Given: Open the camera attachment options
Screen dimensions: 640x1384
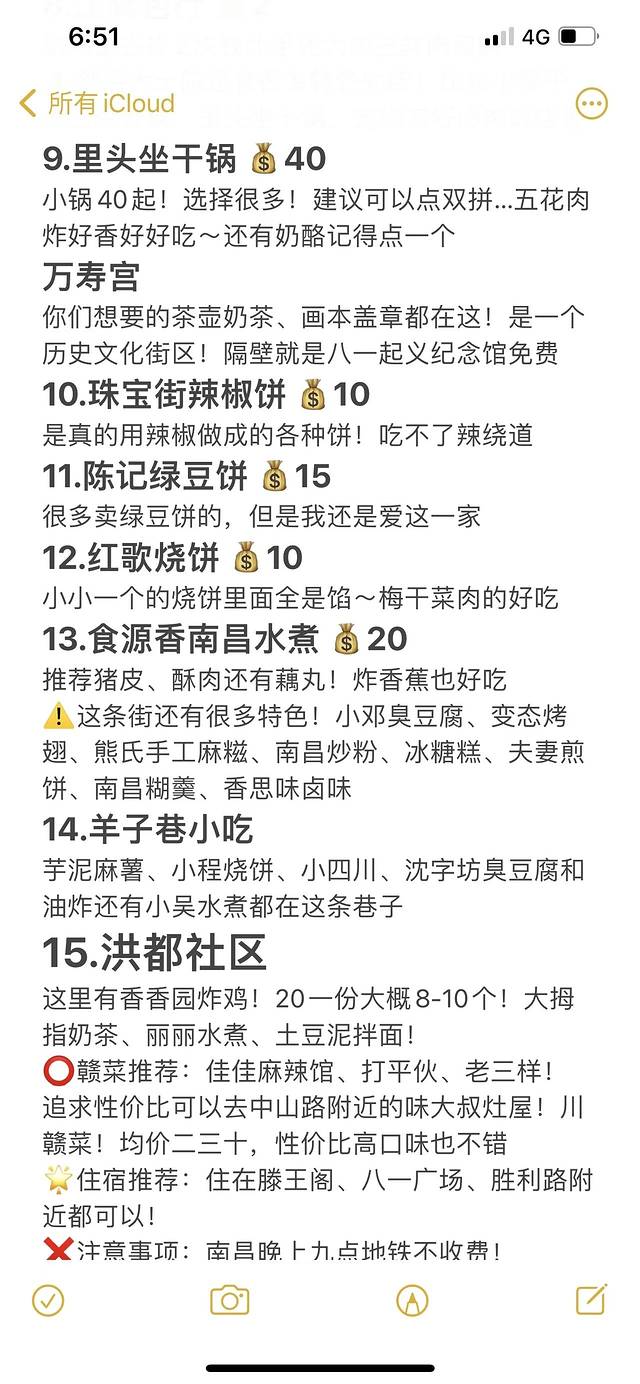Looking at the screenshot, I should point(229,1299).
